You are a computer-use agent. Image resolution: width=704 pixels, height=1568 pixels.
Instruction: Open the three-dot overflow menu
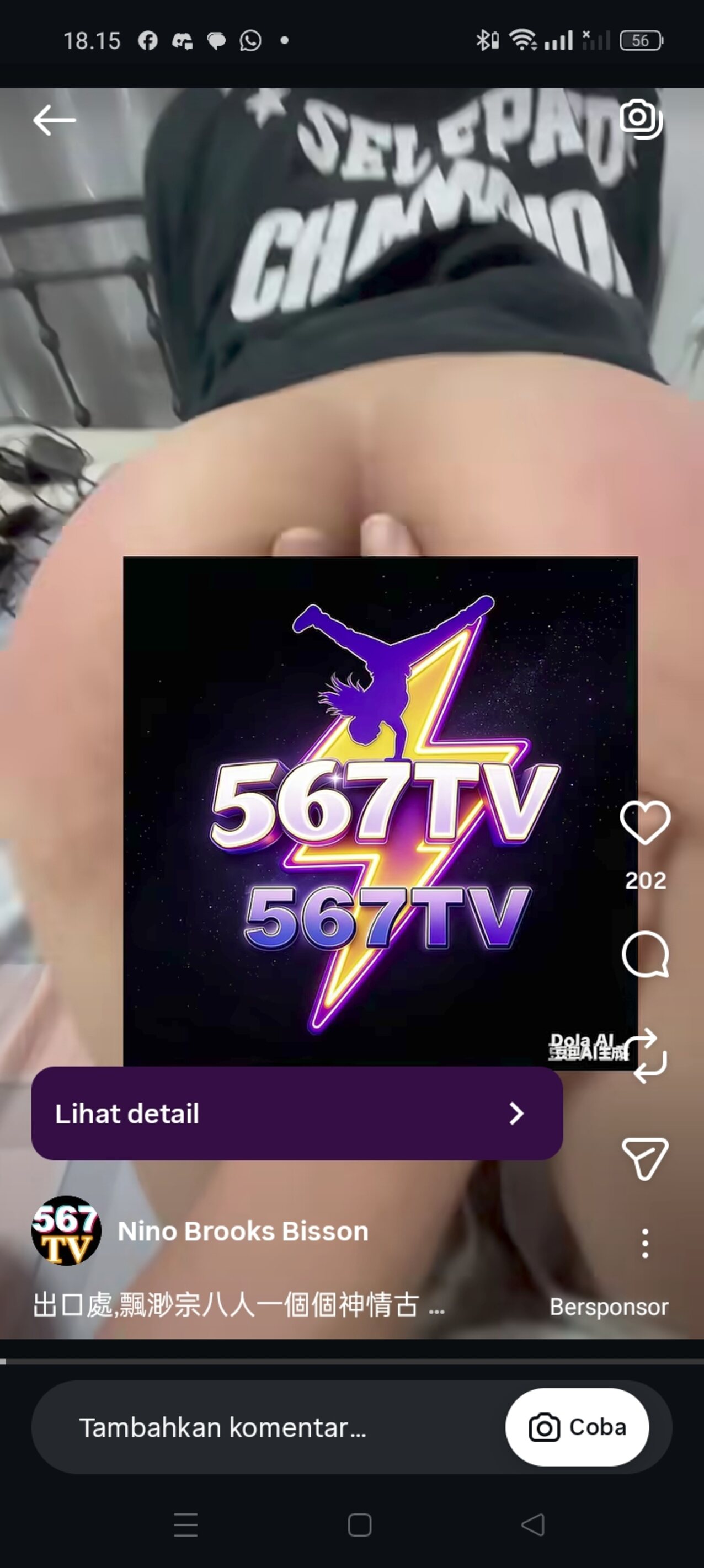point(645,1243)
